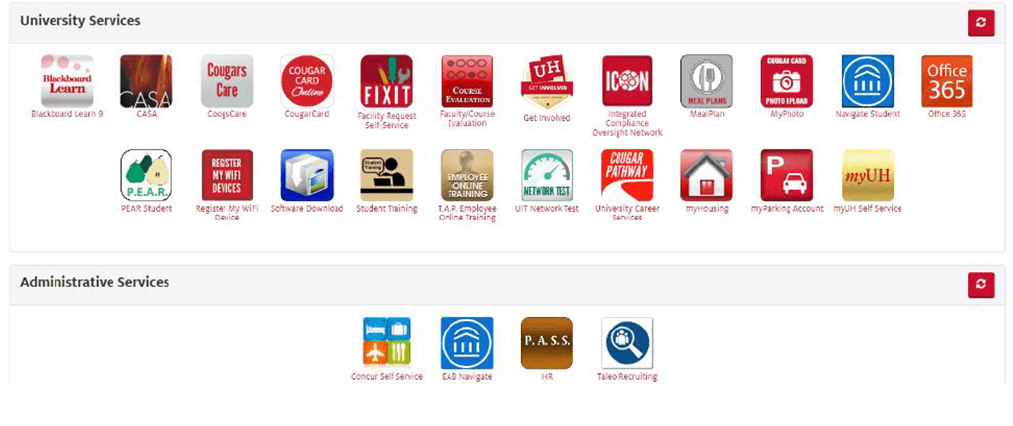The width and height of the screenshot is (1013, 426).
Task: Run the UIT Network Test
Action: pos(547,175)
